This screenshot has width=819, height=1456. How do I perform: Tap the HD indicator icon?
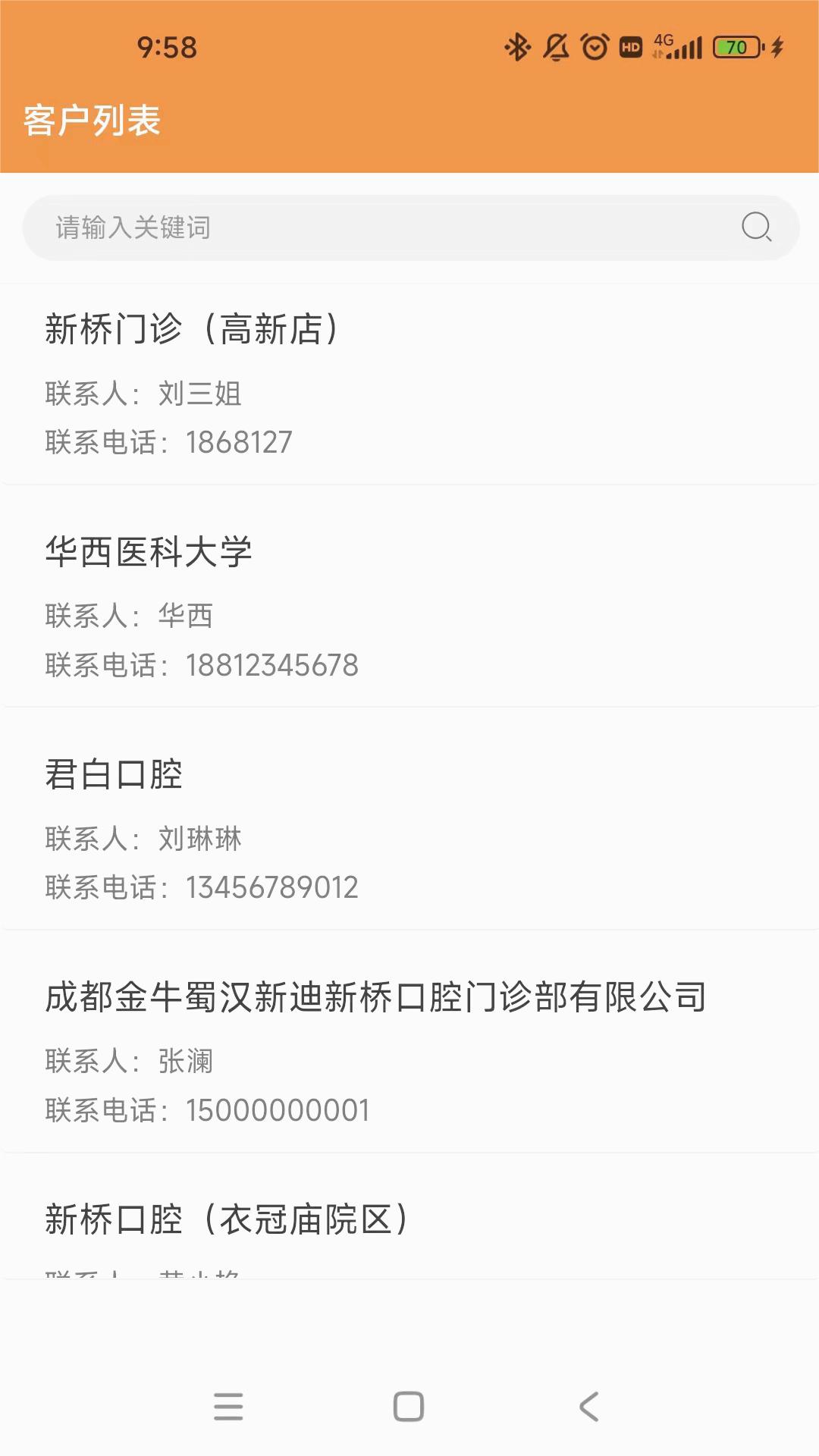click(630, 47)
